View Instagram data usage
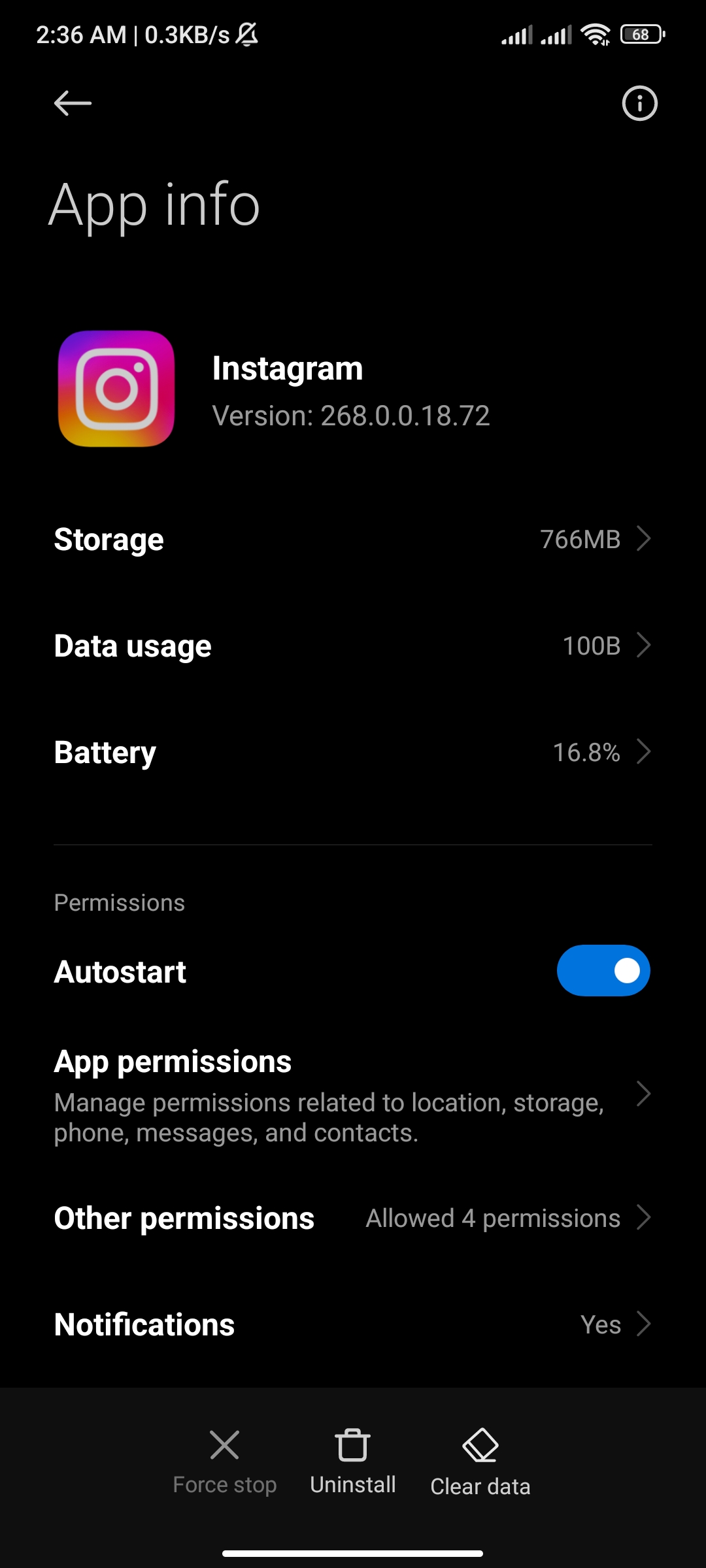 click(x=353, y=646)
